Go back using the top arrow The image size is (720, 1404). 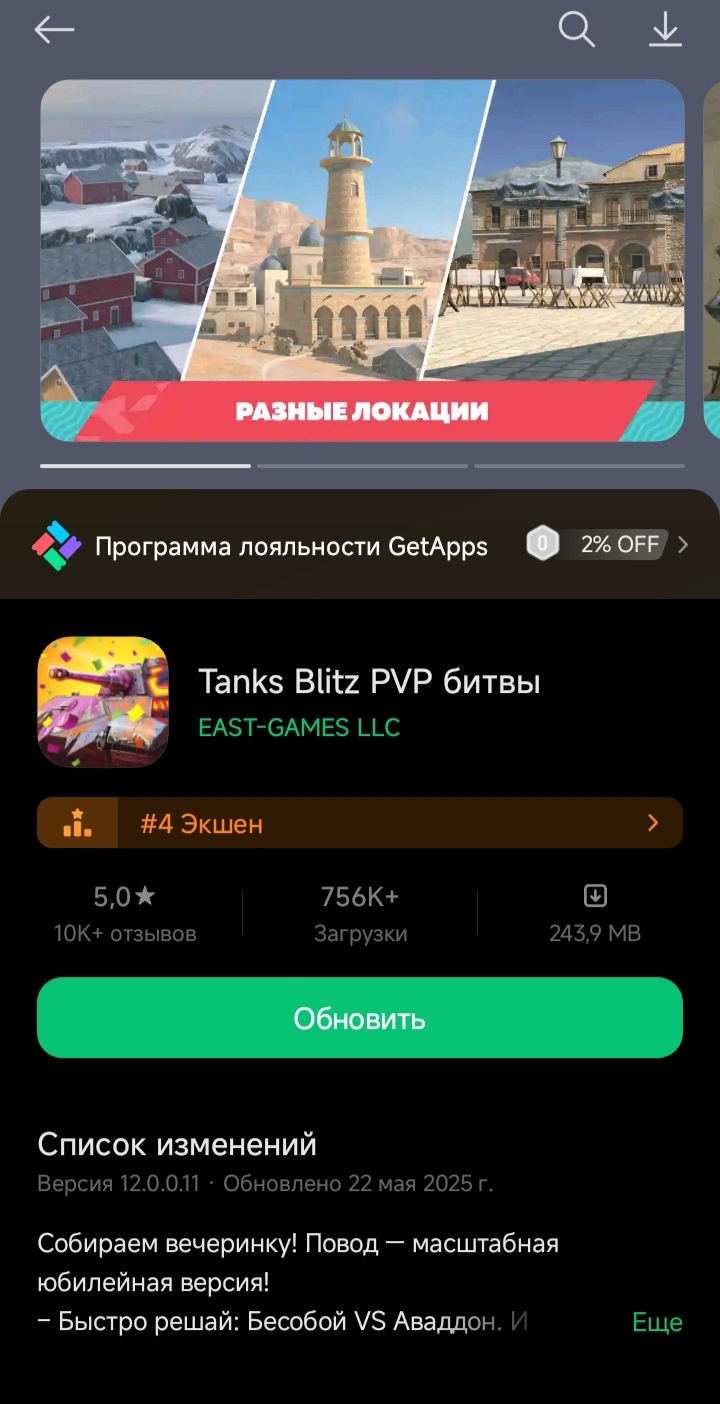[x=54, y=31]
